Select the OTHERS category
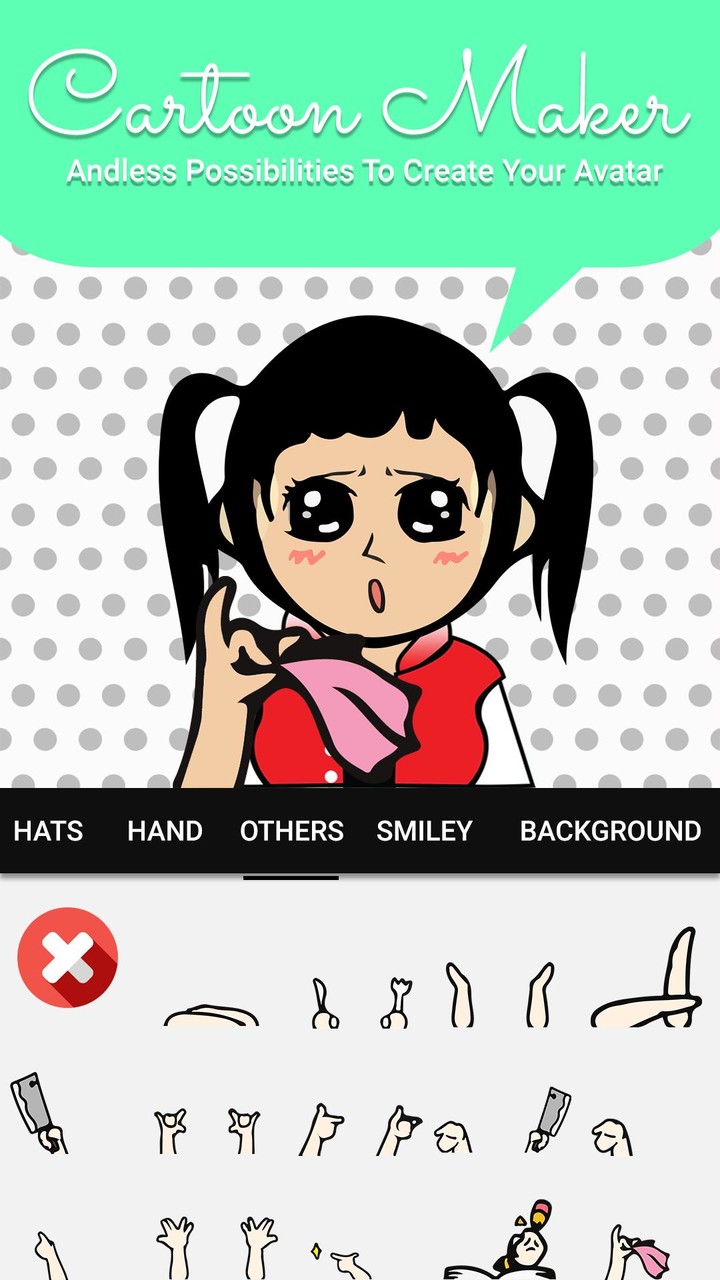Image resolution: width=720 pixels, height=1280 pixels. coord(292,831)
